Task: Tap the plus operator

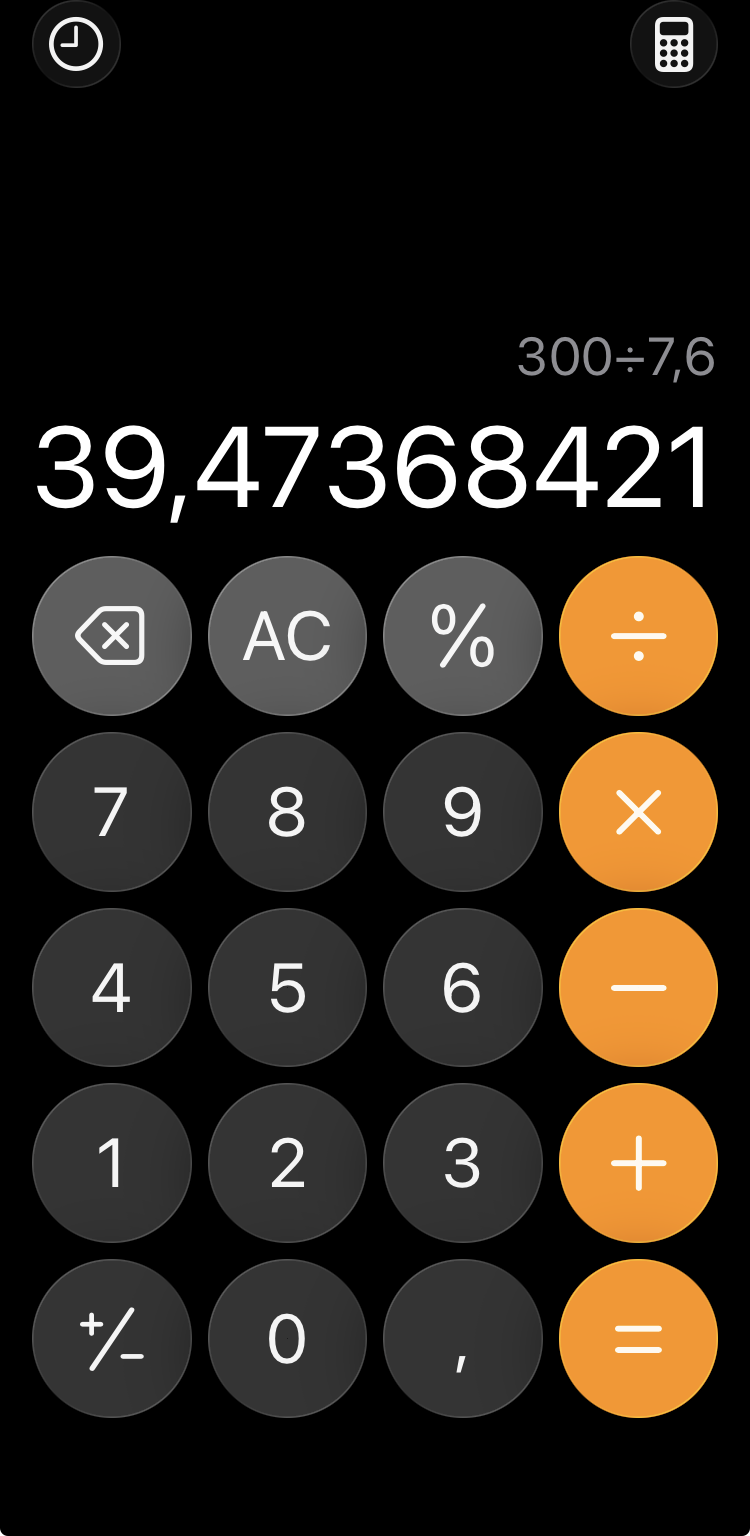Action: [638, 1163]
